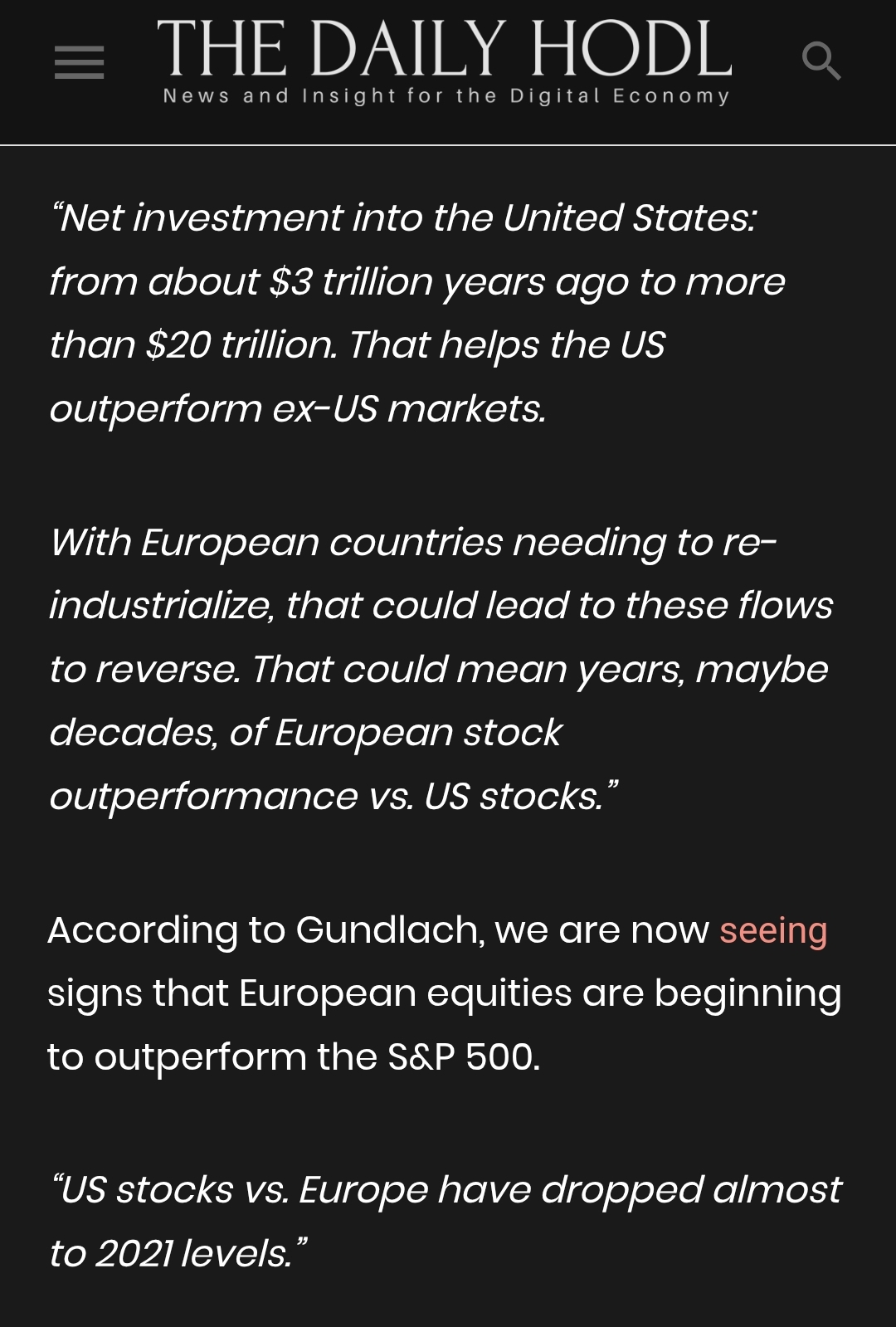Open the hamburger navigation menu

(x=80, y=62)
